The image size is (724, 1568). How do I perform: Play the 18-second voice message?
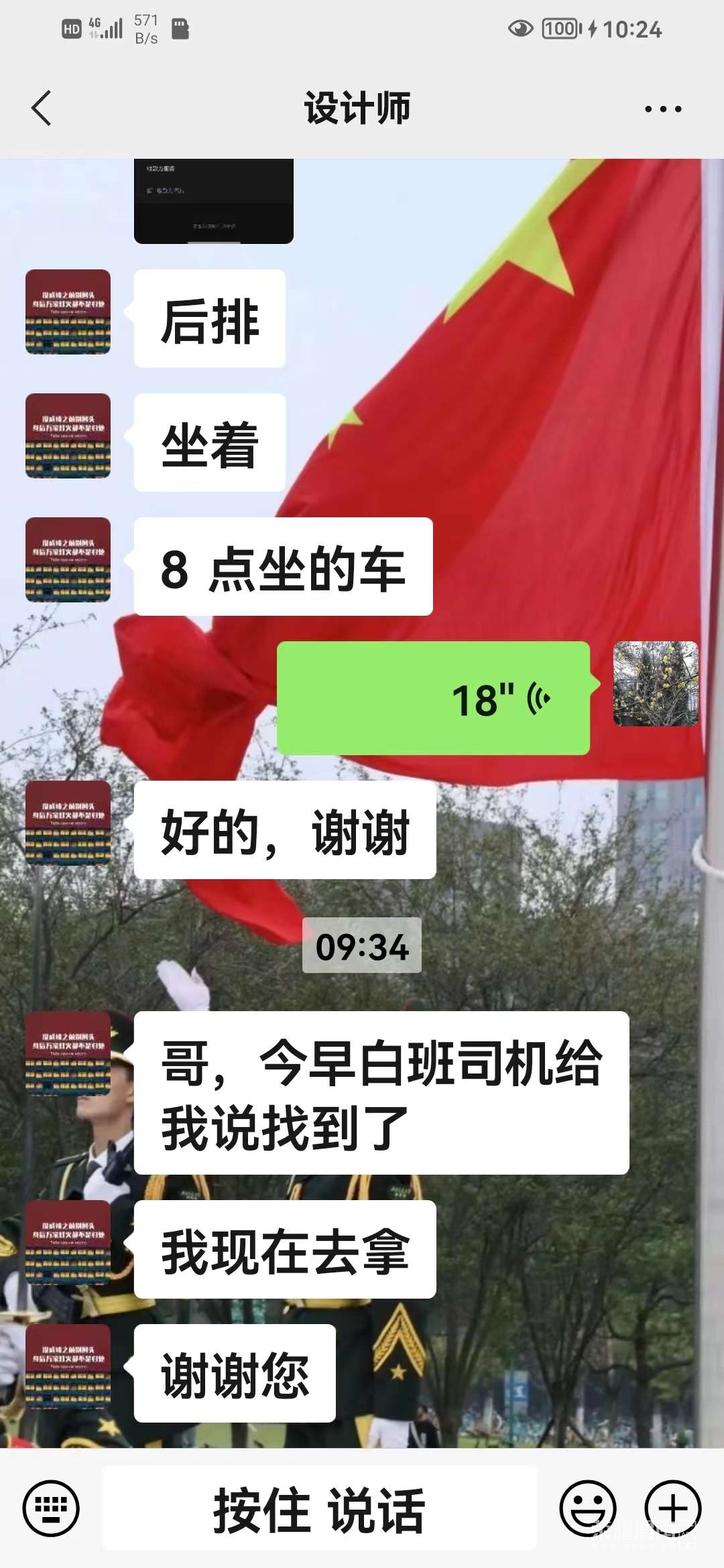[433, 698]
